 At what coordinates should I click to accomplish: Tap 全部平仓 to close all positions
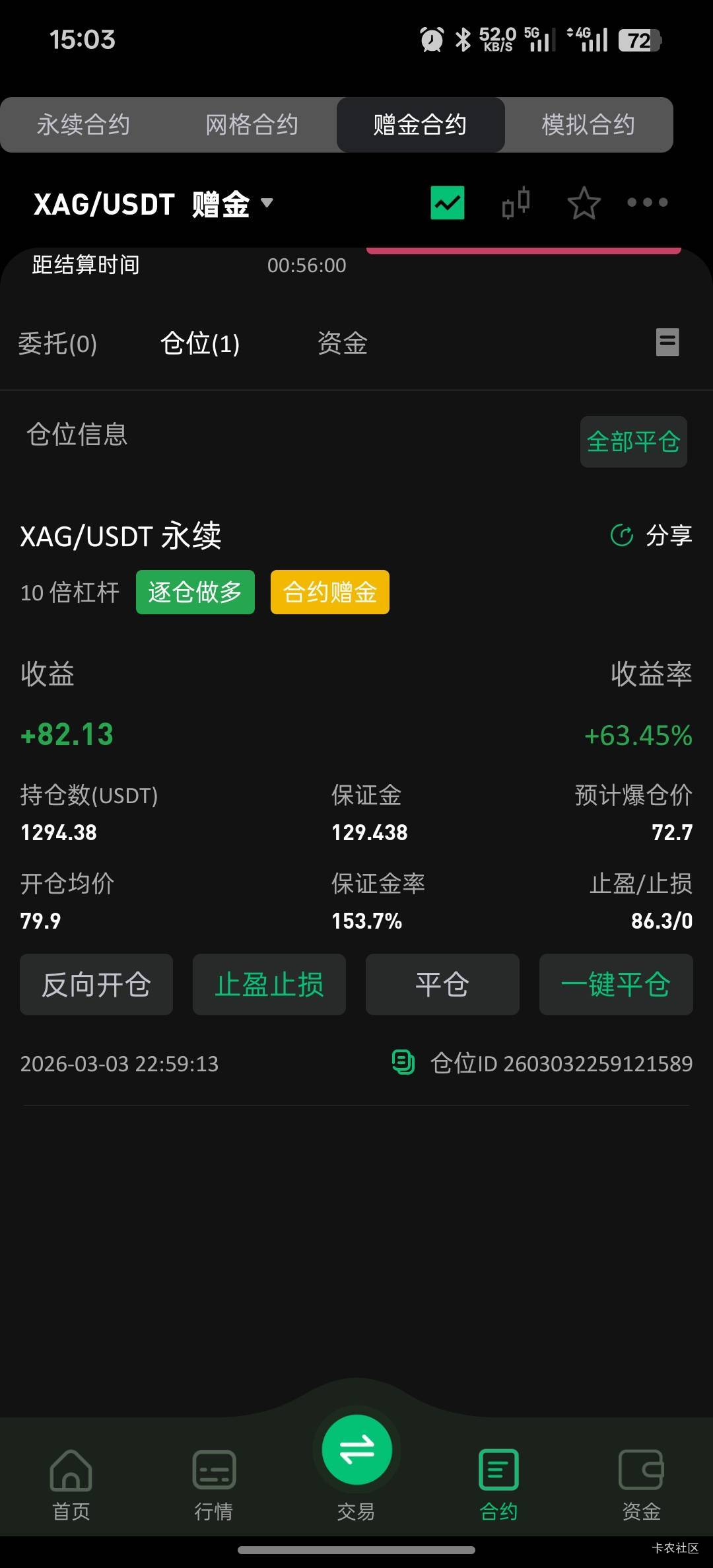[633, 442]
